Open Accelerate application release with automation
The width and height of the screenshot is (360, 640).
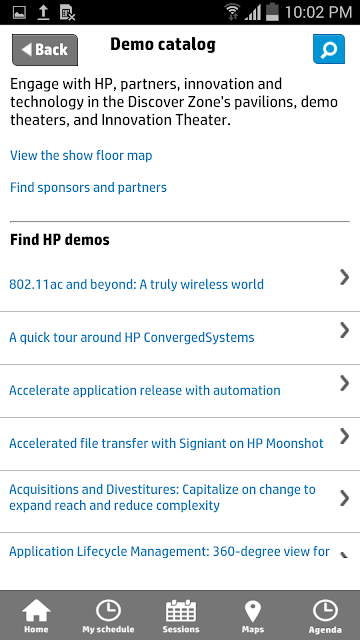180,391
